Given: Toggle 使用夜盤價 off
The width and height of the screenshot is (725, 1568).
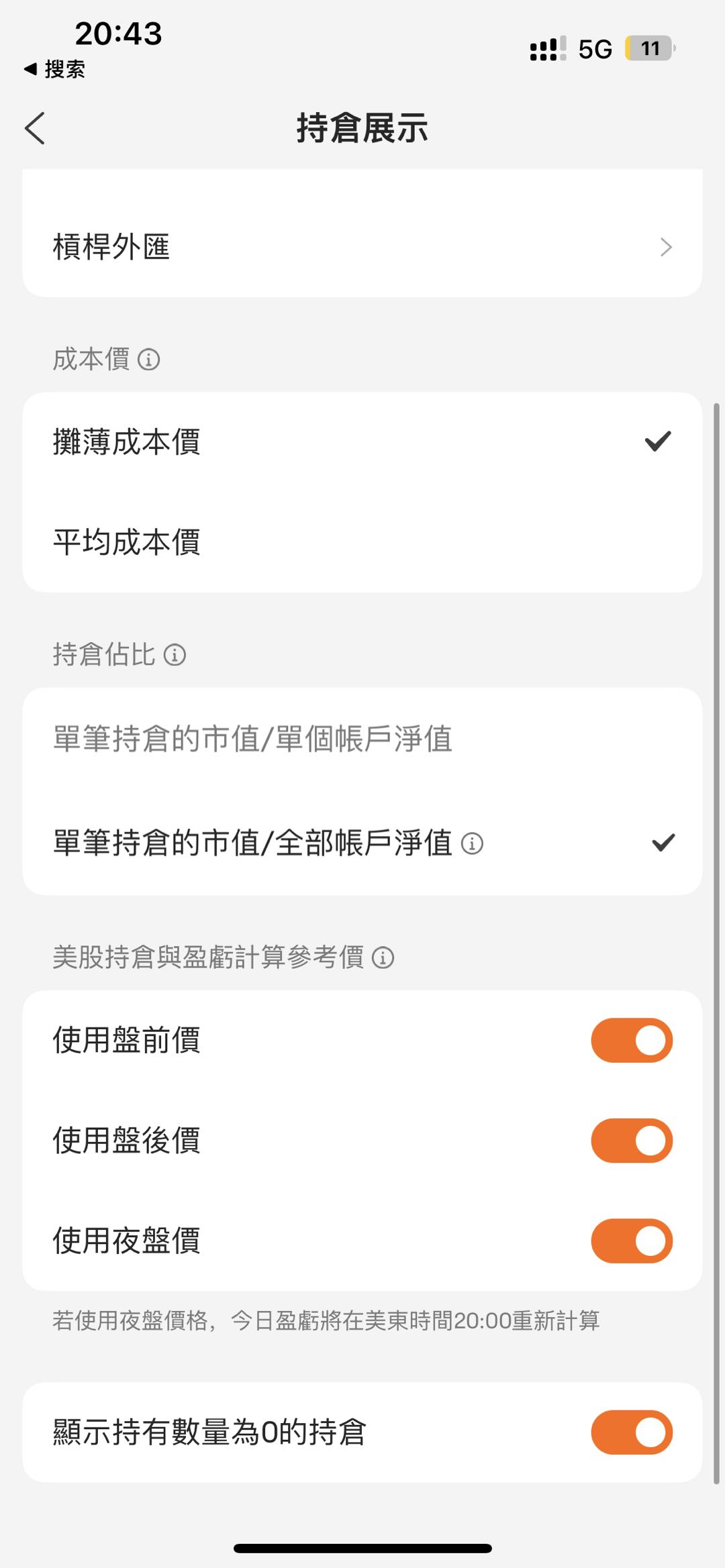Looking at the screenshot, I should click(x=632, y=1241).
